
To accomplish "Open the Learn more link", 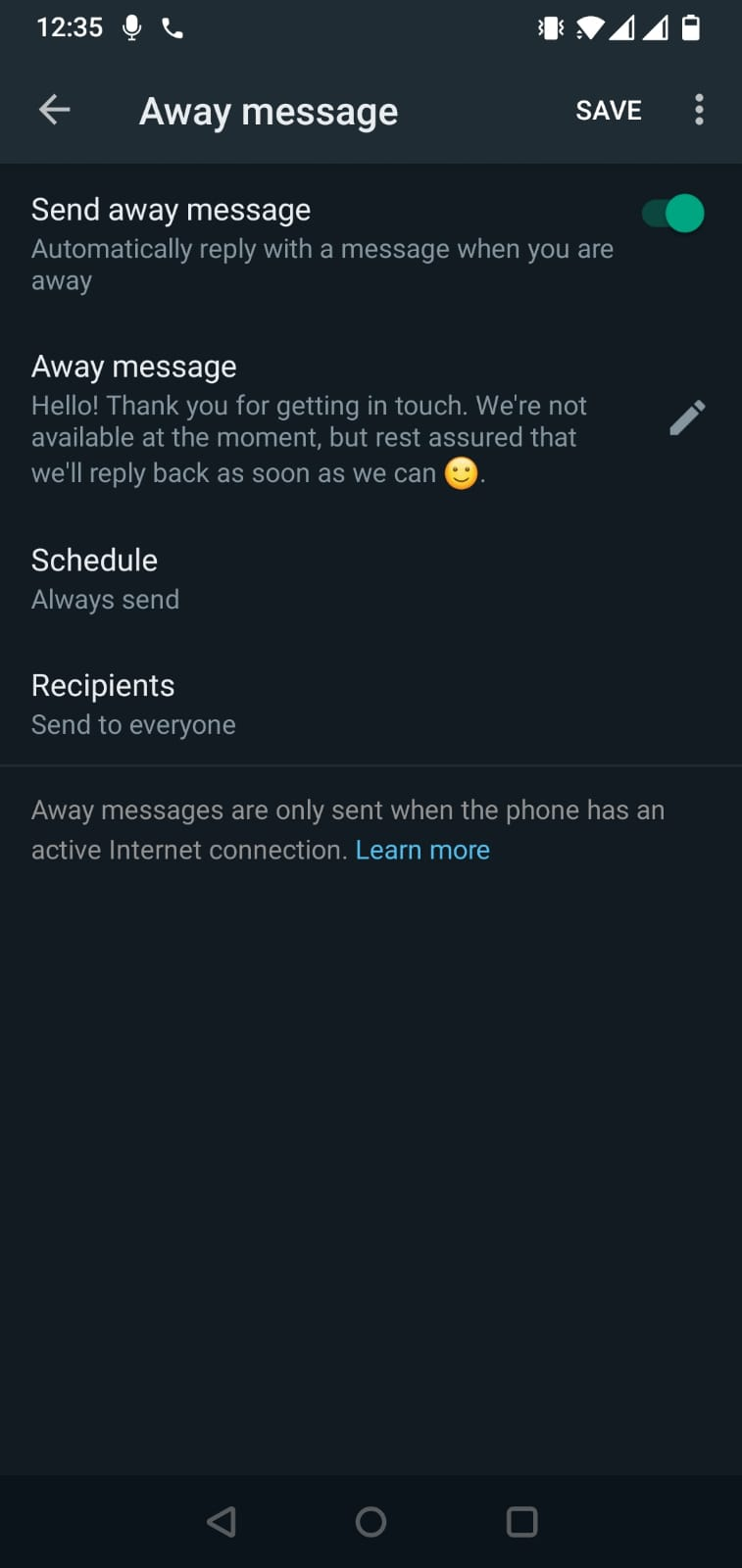I will click(x=422, y=850).
